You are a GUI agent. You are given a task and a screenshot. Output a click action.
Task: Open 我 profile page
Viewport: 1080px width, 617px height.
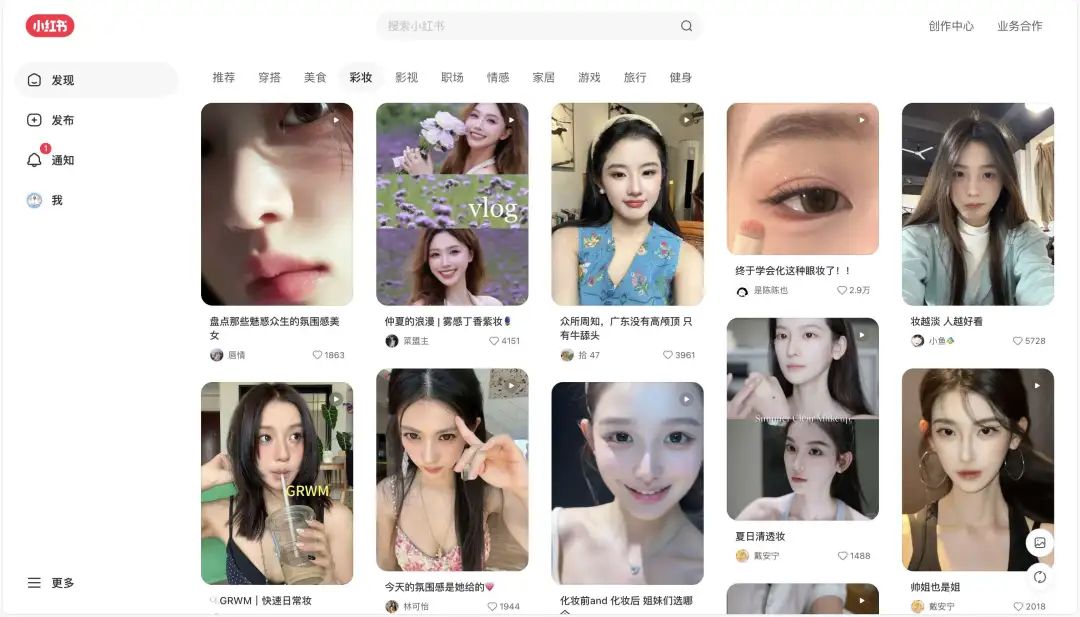56,200
